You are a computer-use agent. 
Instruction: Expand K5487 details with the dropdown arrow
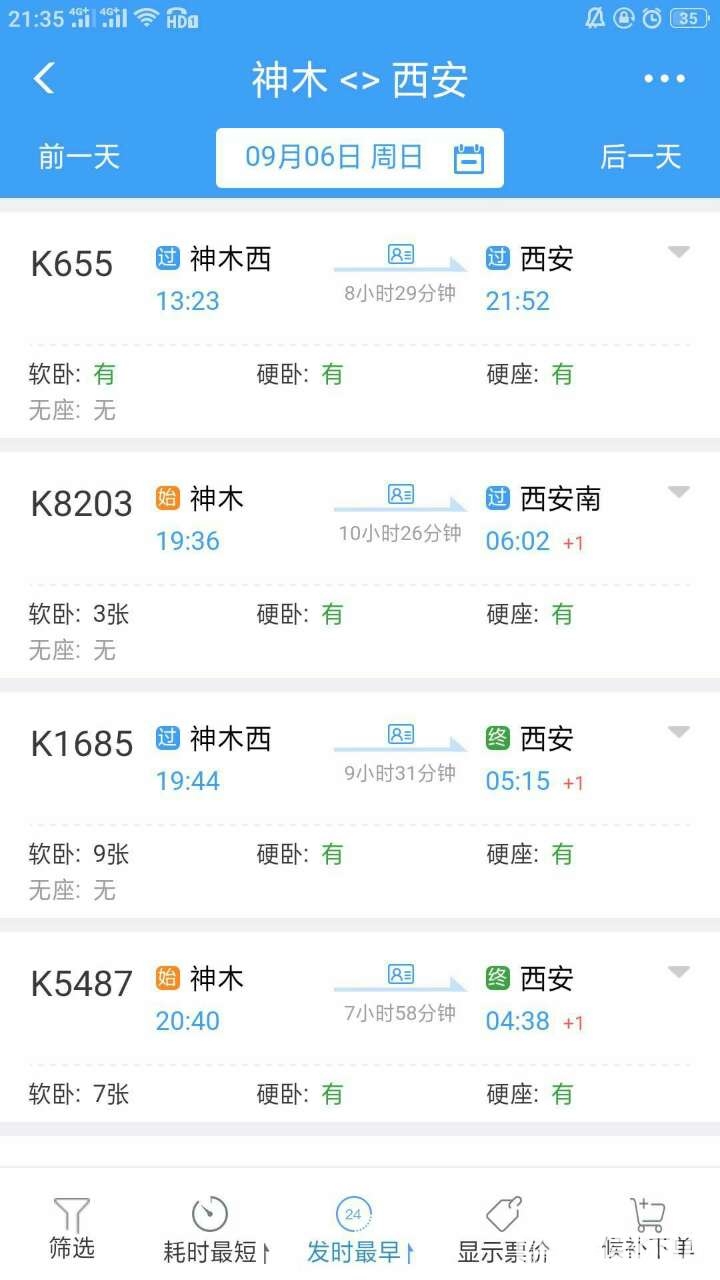679,972
